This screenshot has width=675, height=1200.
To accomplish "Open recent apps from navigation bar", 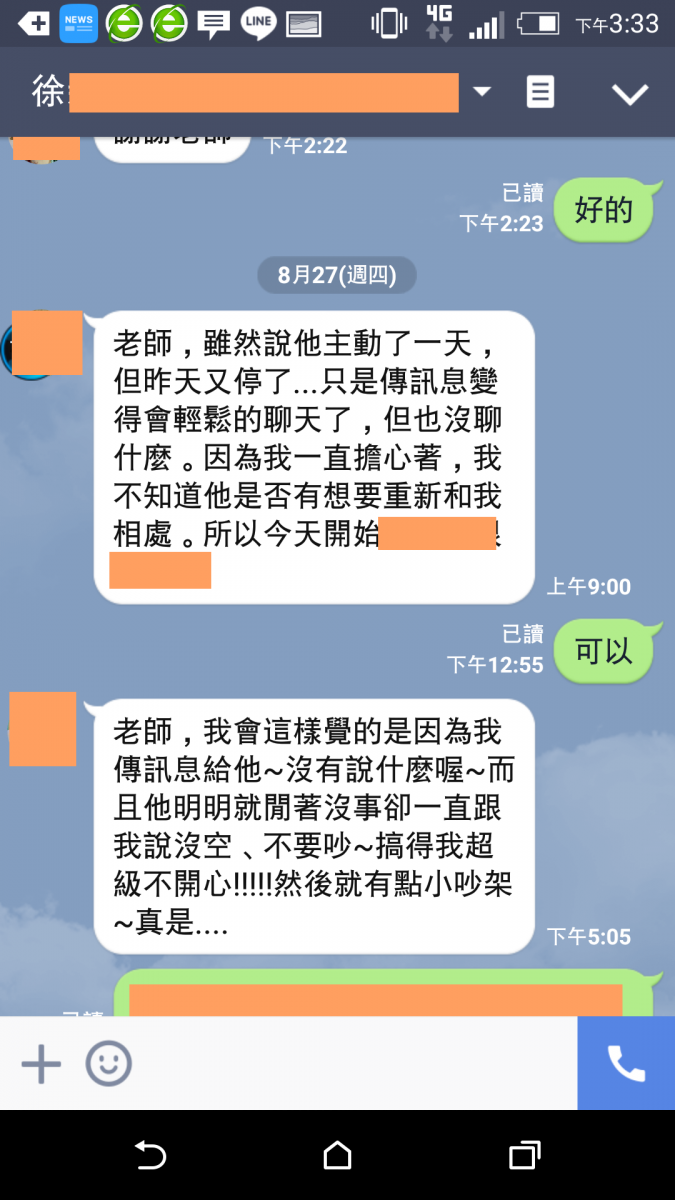I will point(524,1156).
